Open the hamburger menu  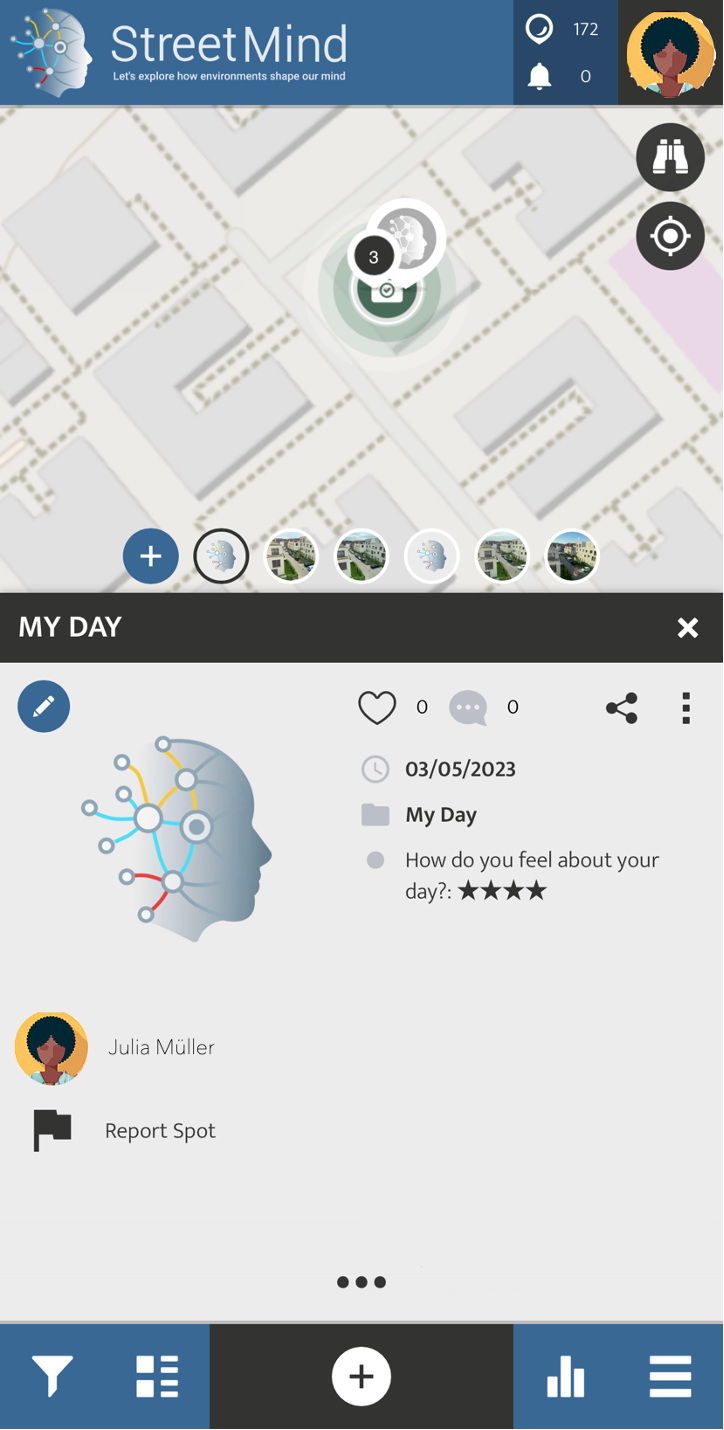pos(670,1377)
